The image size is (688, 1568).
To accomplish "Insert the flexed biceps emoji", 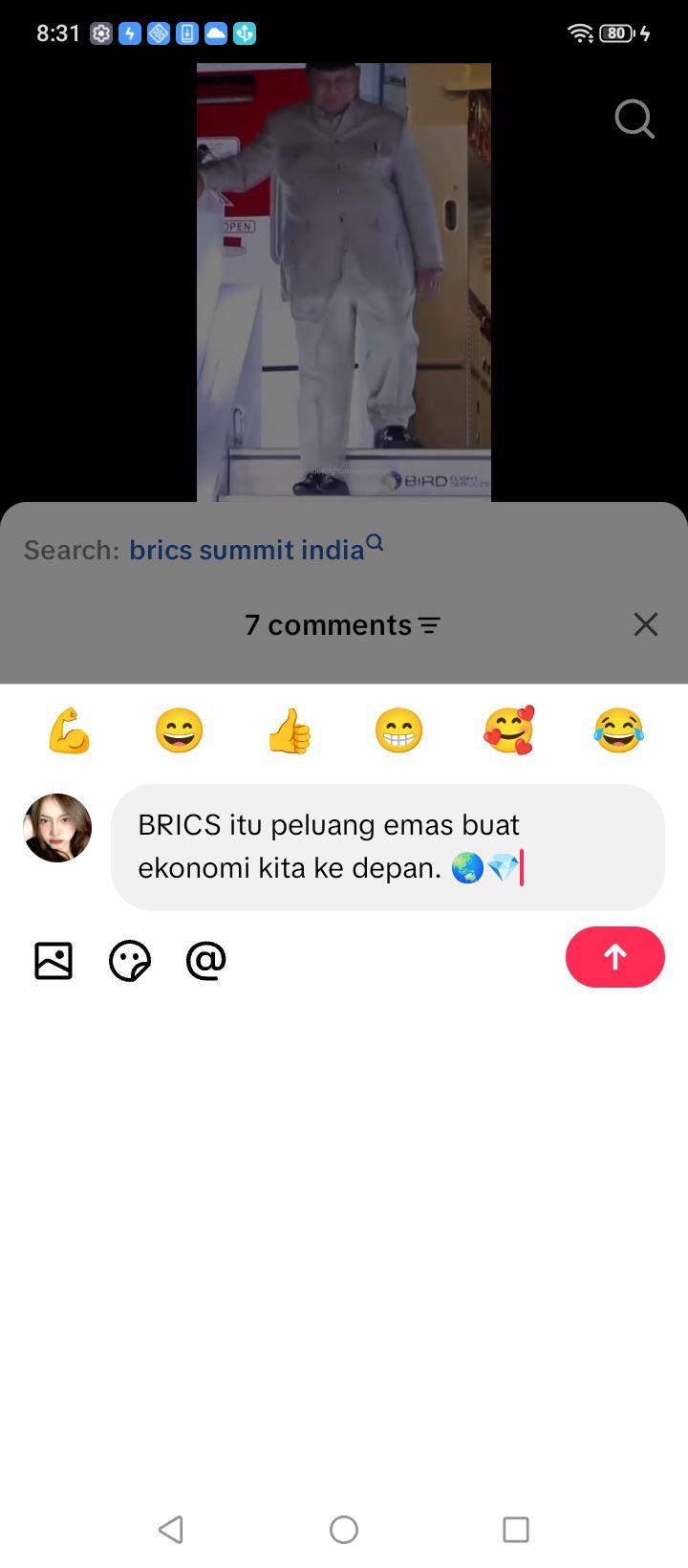I will pyautogui.click(x=69, y=731).
